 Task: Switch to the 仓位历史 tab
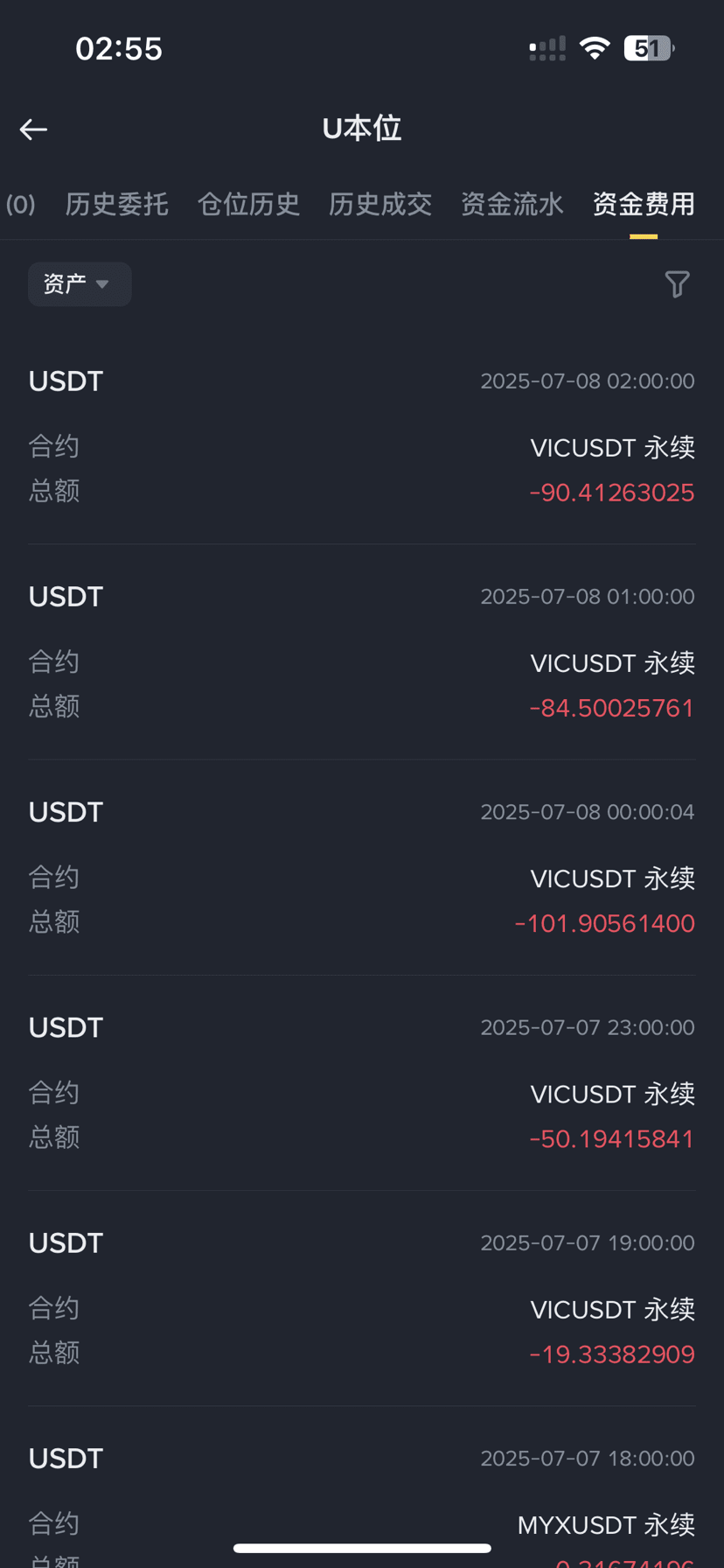point(249,205)
